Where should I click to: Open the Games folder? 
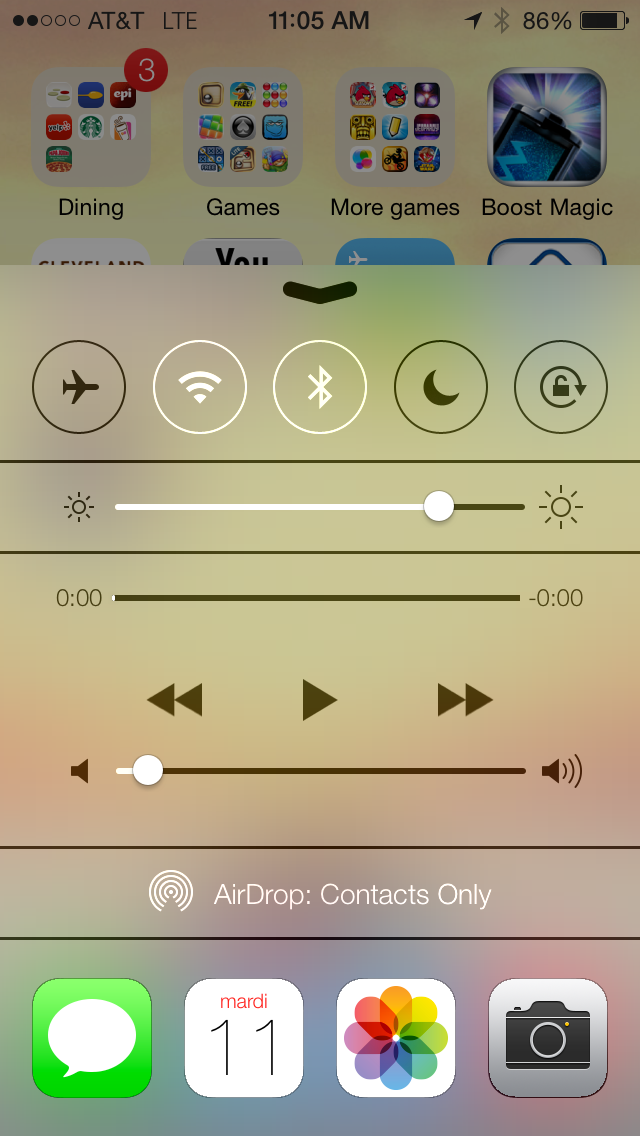click(243, 128)
